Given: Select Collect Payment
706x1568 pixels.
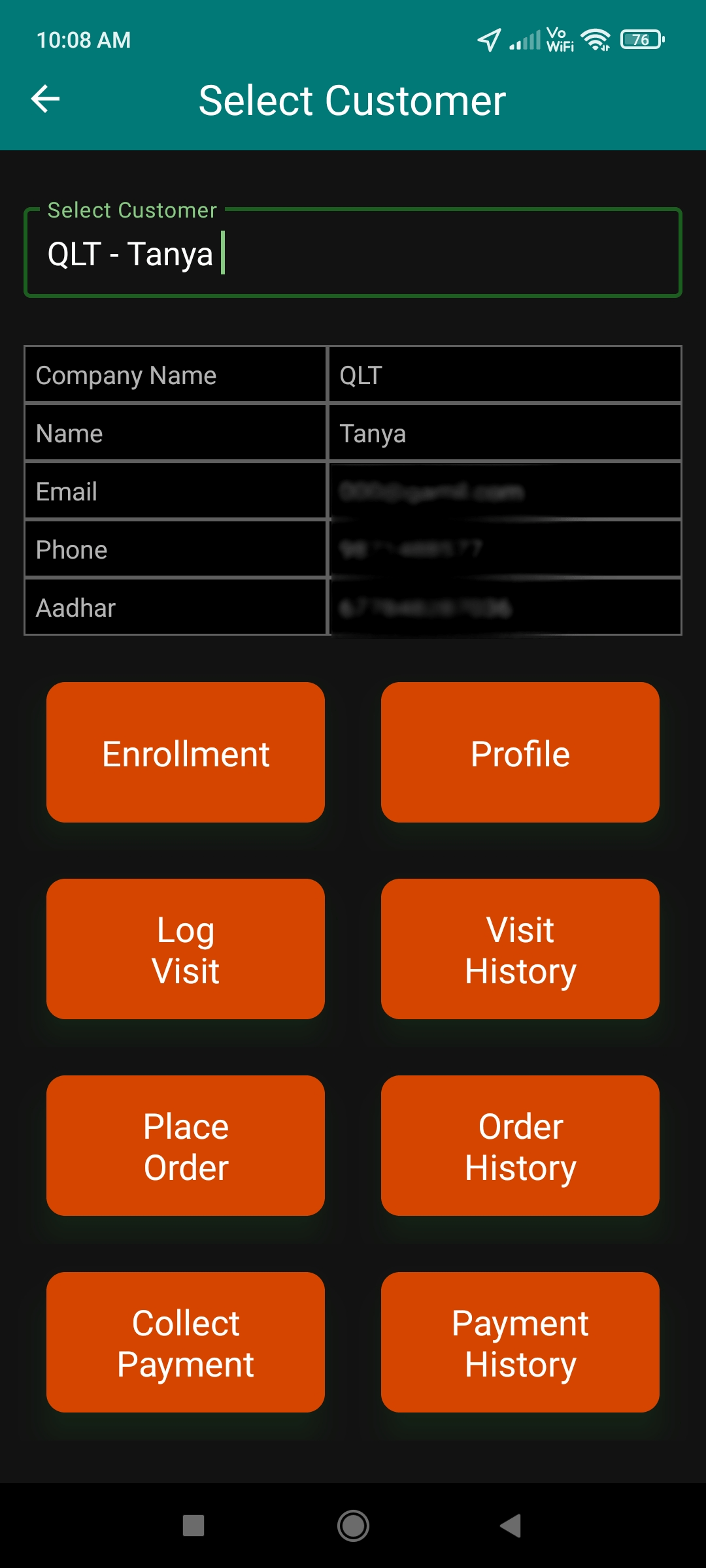Looking at the screenshot, I should [x=186, y=1343].
